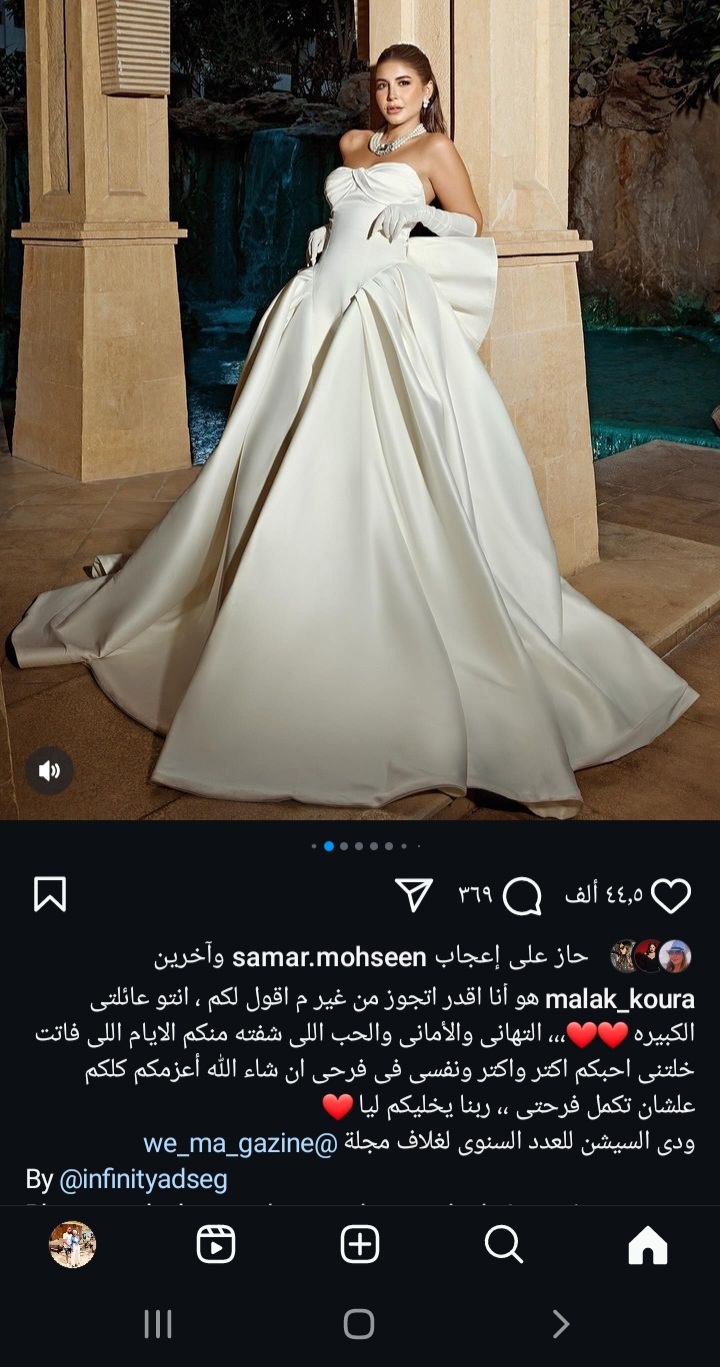
Task: Like this post with the heart icon
Action: point(671,895)
